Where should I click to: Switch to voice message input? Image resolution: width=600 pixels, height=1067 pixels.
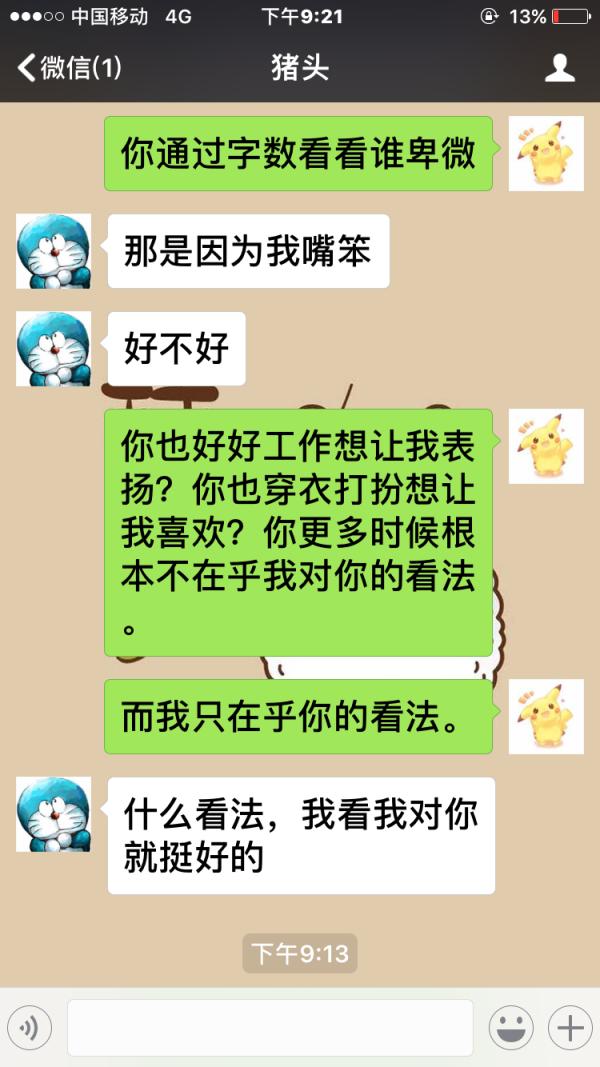pos(29,1027)
